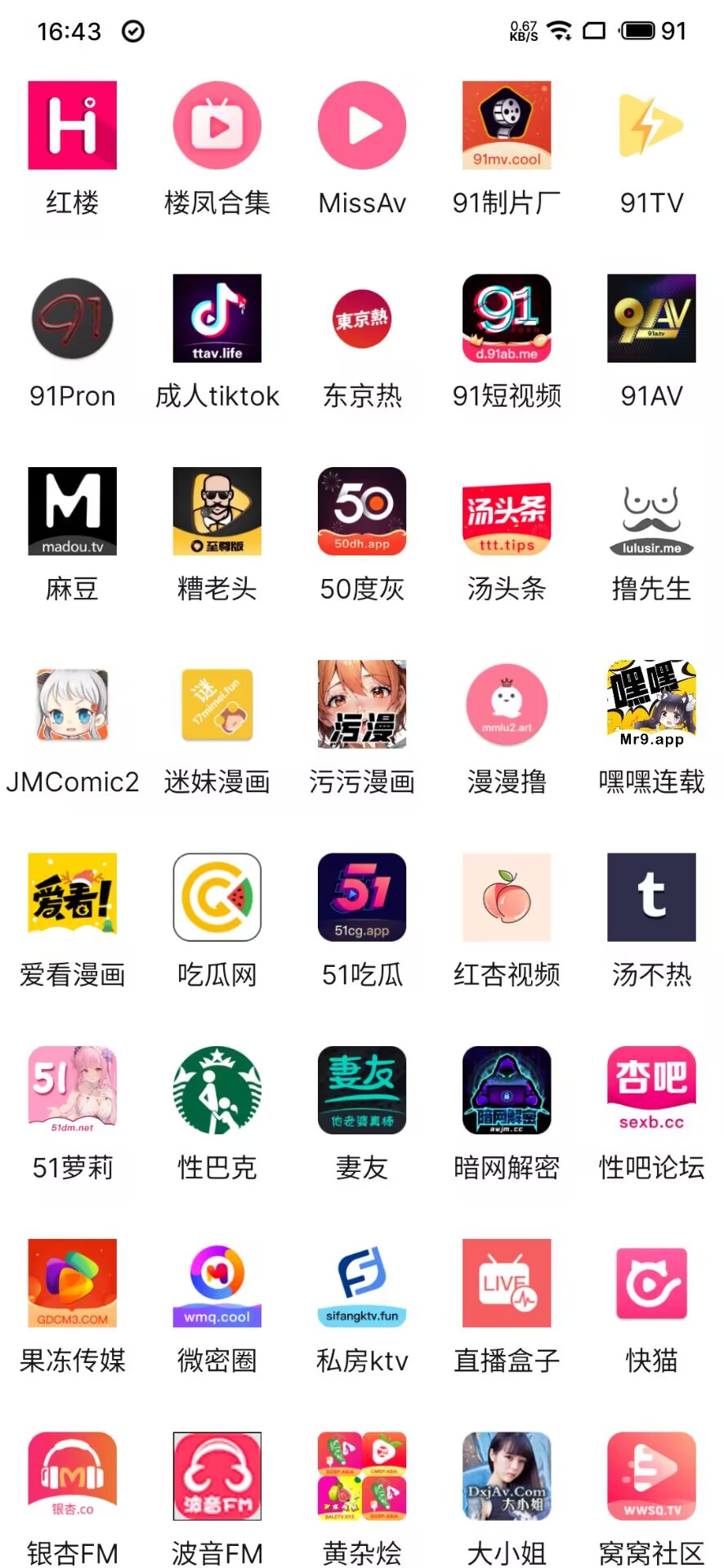Launch 汤不热
The image size is (724, 1568).
651,897
